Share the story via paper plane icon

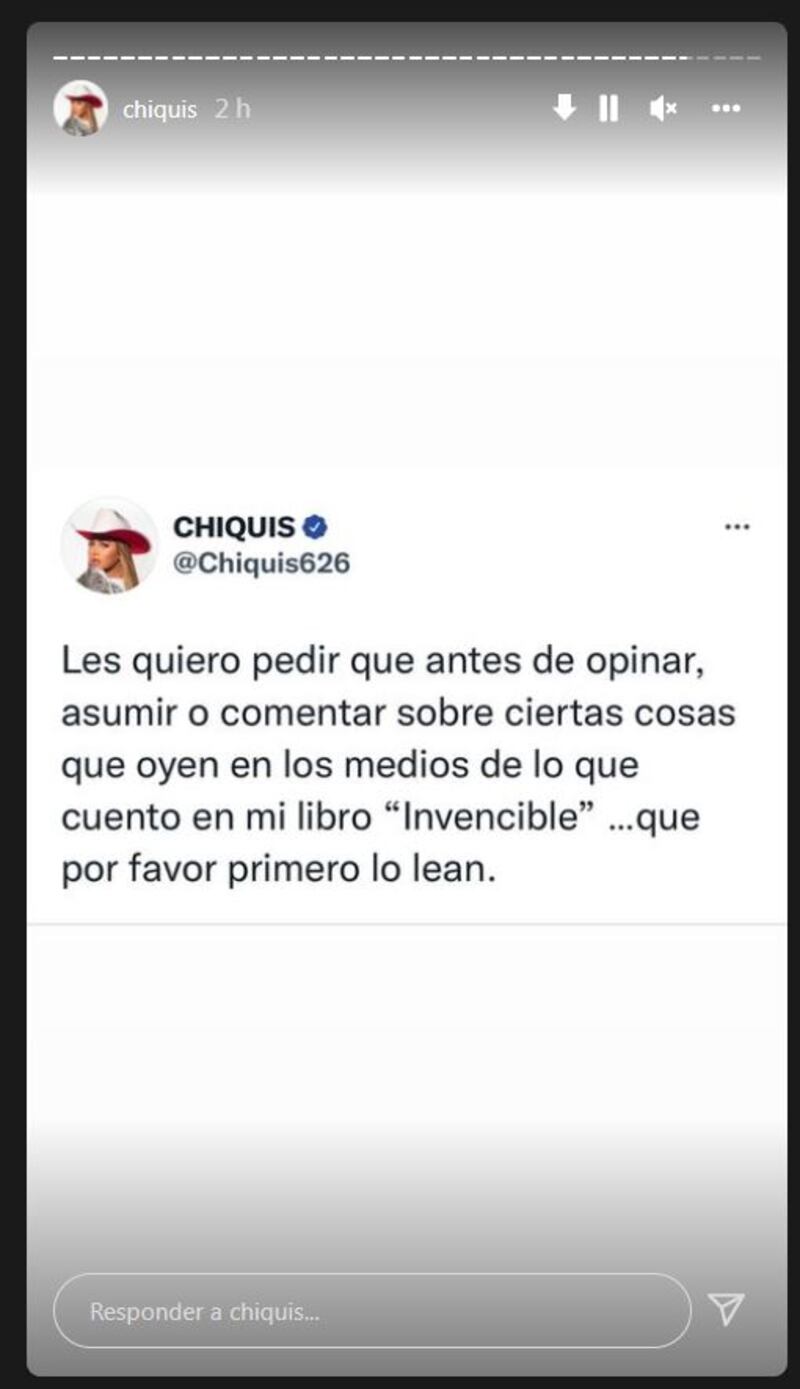point(726,1309)
